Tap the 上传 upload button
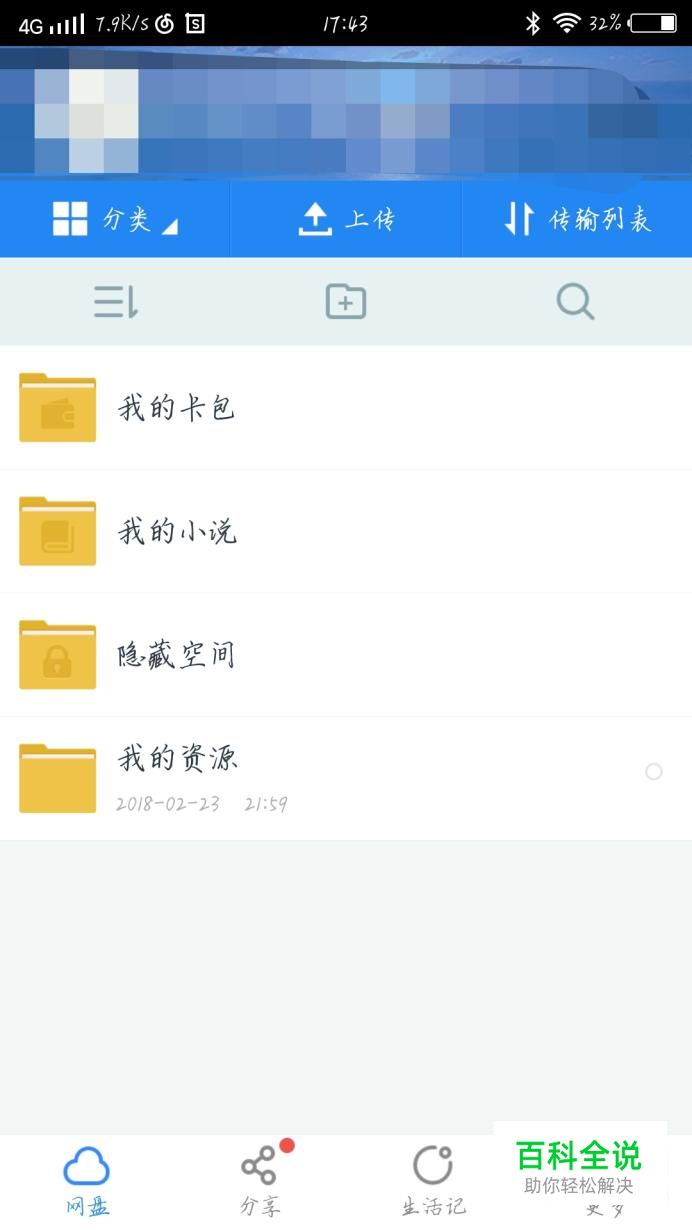The image size is (692, 1230). coord(346,219)
